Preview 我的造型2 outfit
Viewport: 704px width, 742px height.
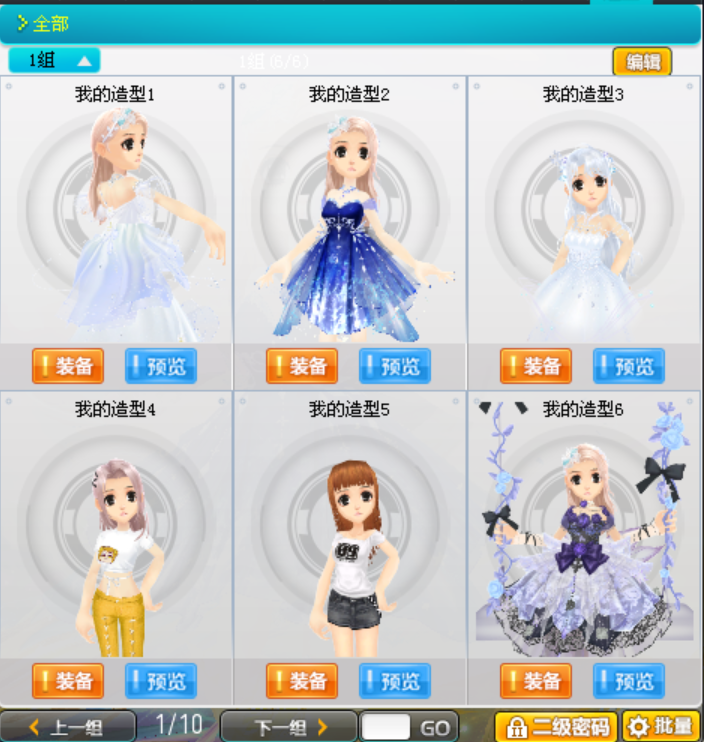point(394,366)
